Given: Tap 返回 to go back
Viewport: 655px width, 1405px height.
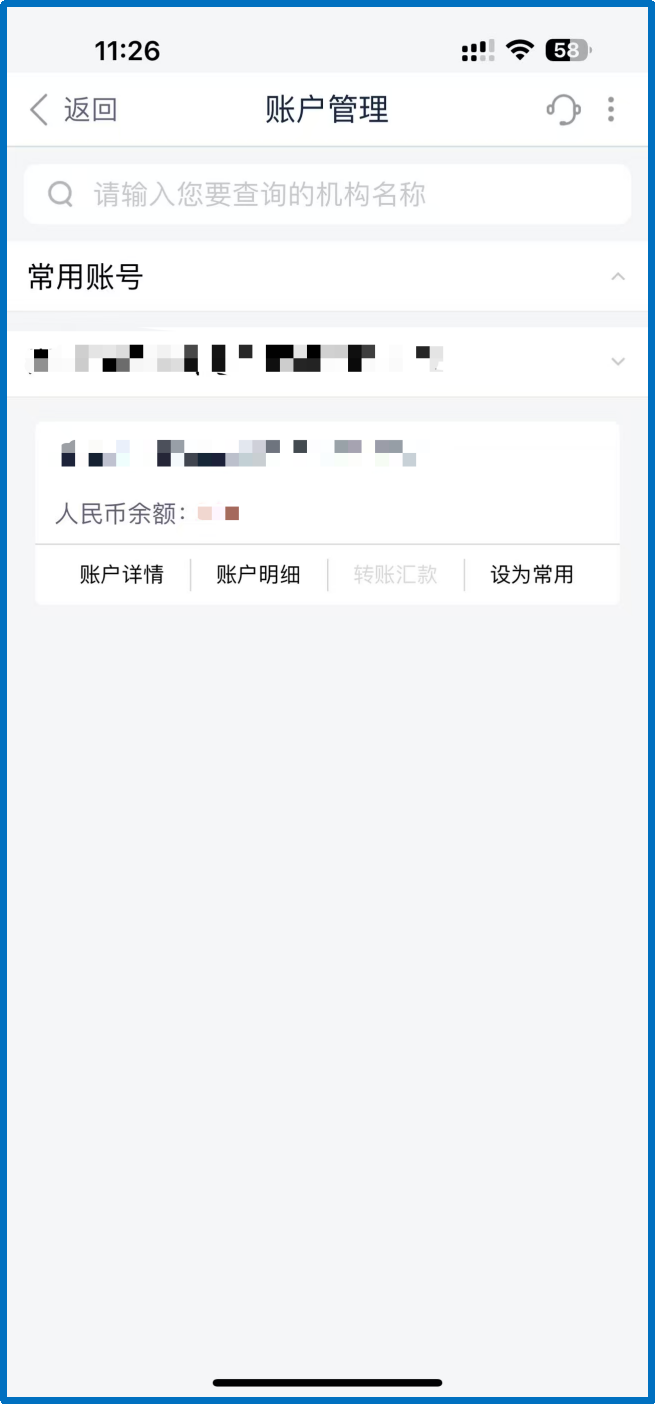Looking at the screenshot, I should [x=74, y=109].
